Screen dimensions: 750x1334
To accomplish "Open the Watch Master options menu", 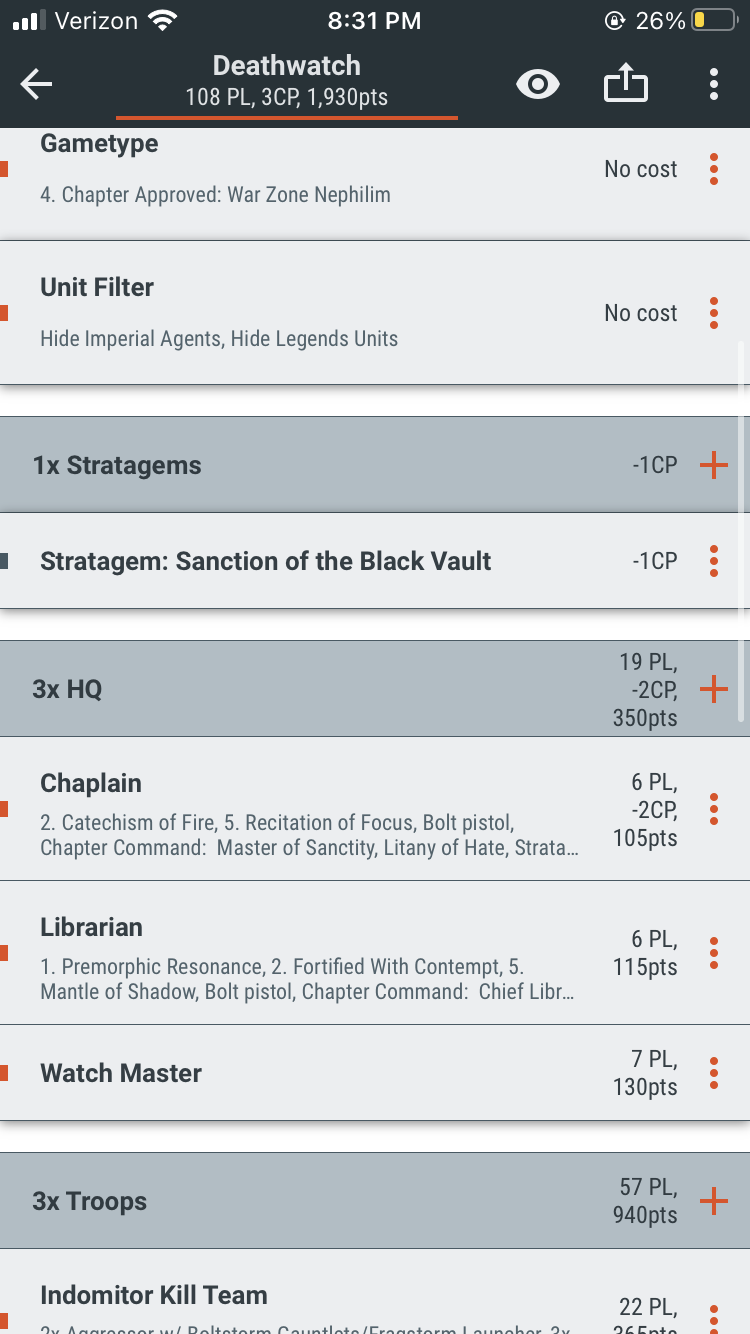I will click(x=714, y=1073).
